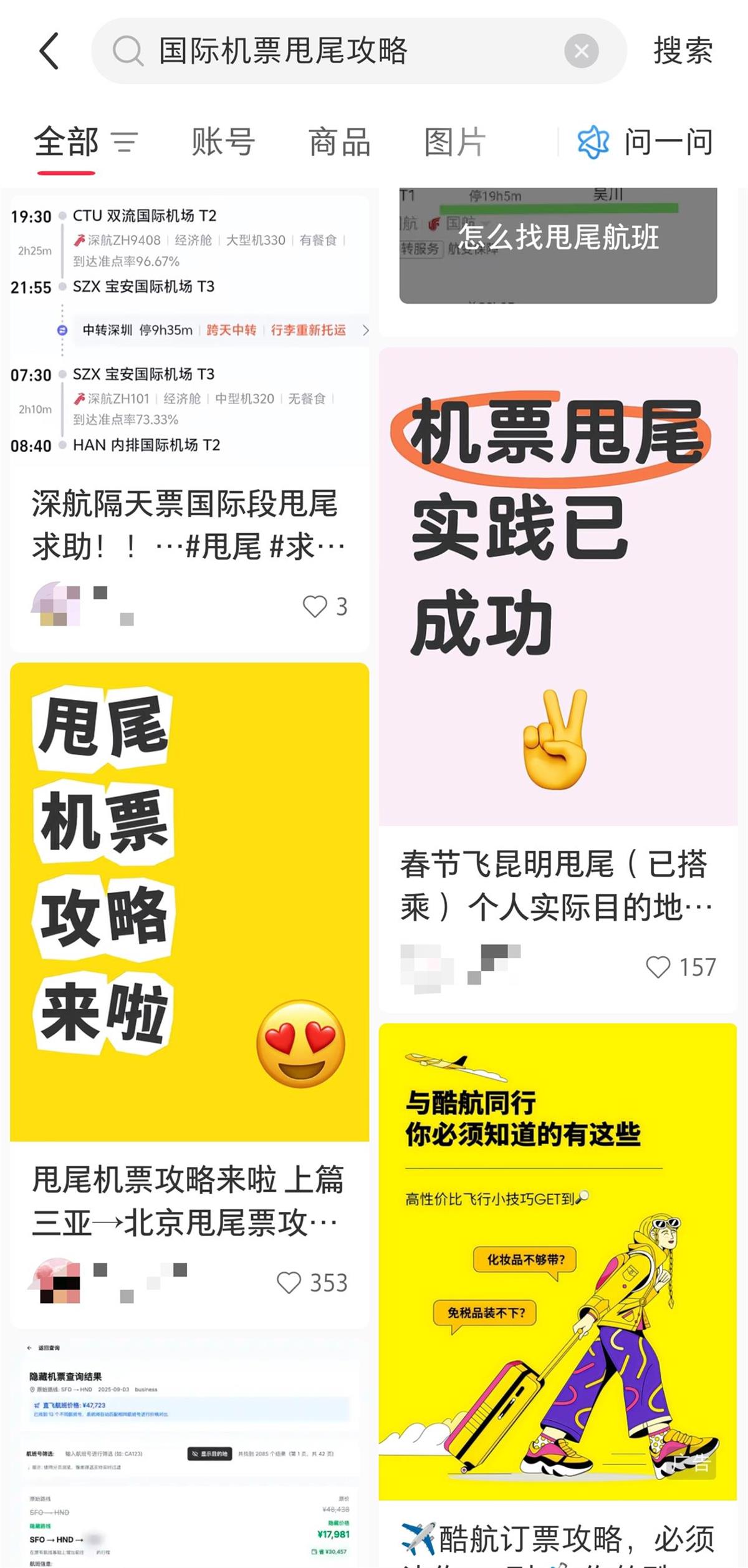Switch to the 商品 tab
The width and height of the screenshot is (748, 1568).
pos(340,142)
